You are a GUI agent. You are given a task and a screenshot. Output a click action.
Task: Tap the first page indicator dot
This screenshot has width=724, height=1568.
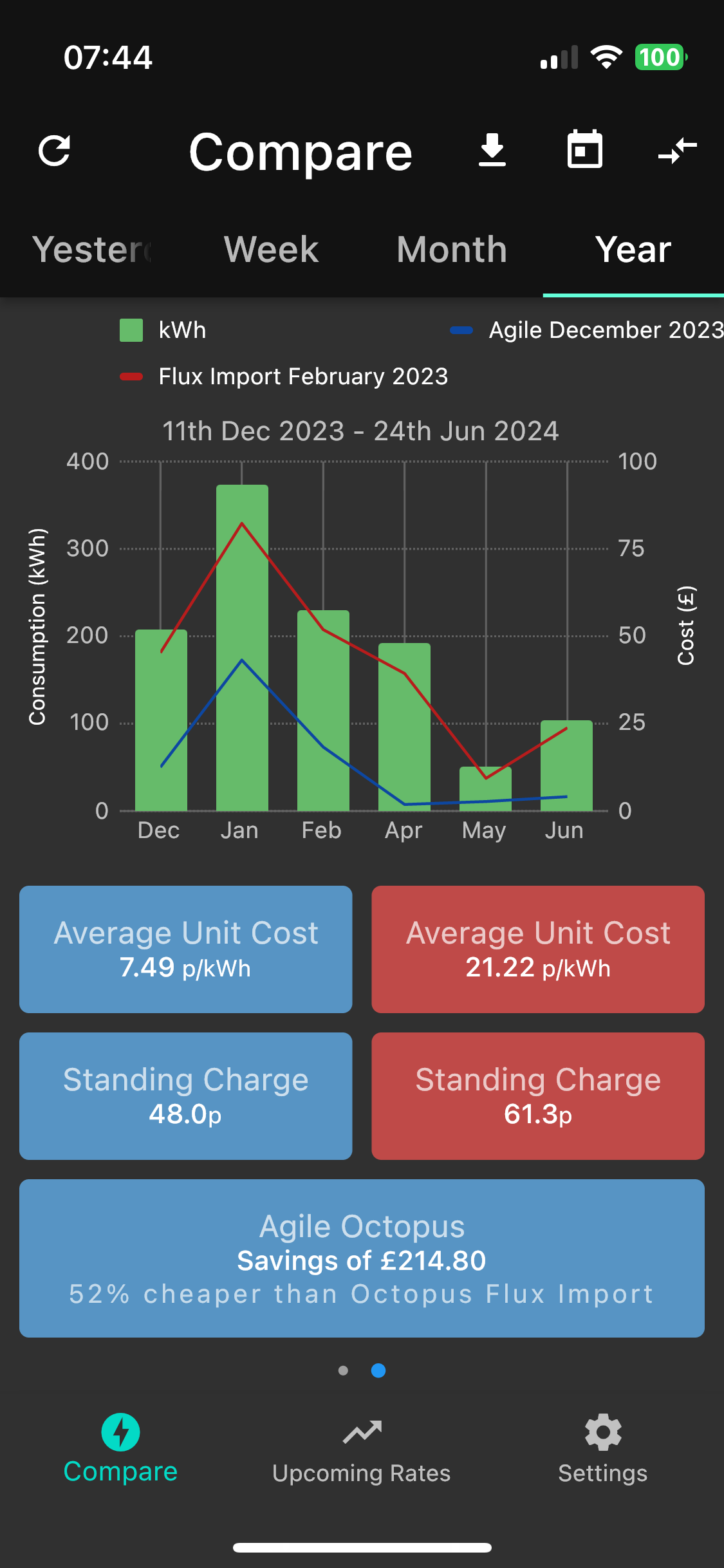tap(343, 1370)
